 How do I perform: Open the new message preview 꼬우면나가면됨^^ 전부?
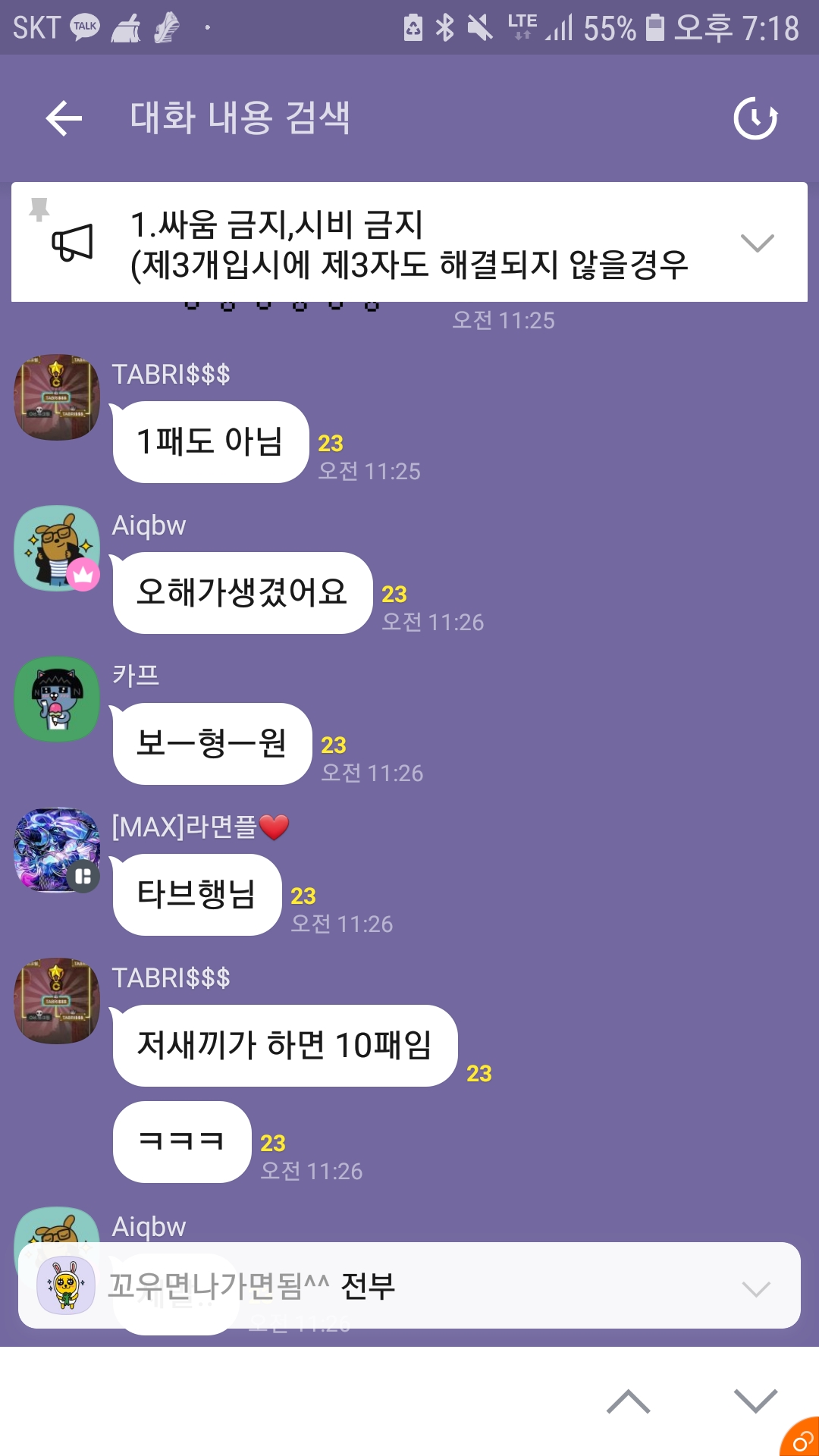click(x=379, y=1285)
